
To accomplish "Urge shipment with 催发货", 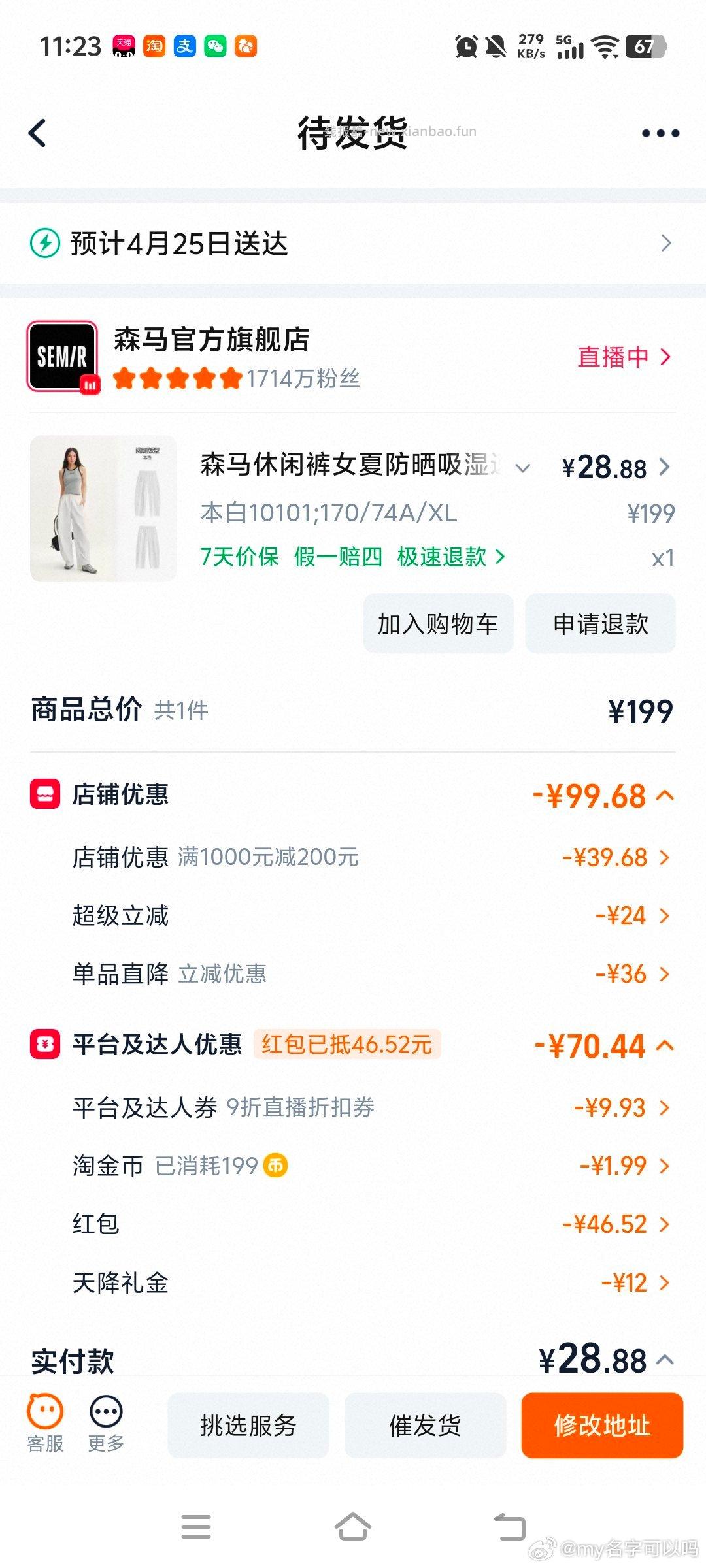I will coord(425,1426).
